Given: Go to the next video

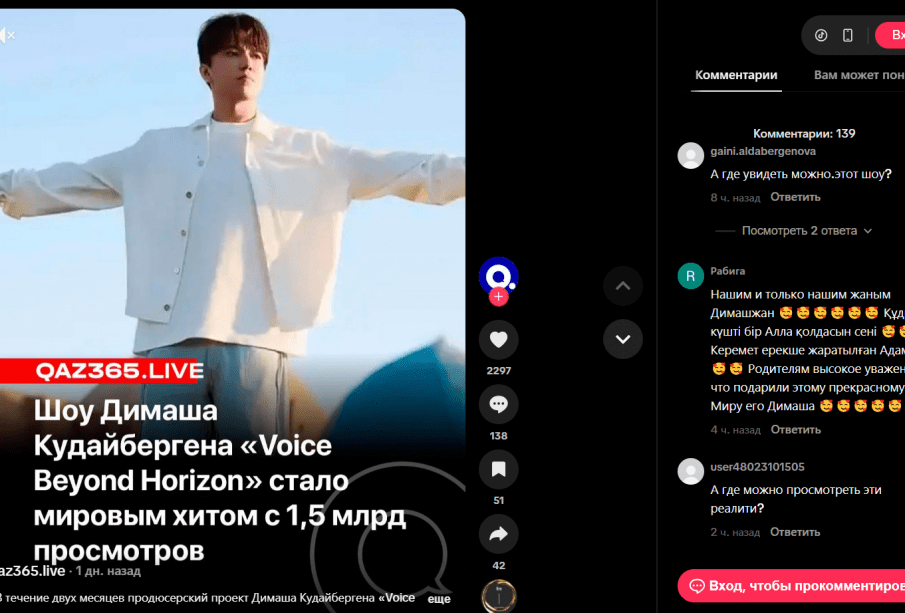Looking at the screenshot, I should (622, 339).
